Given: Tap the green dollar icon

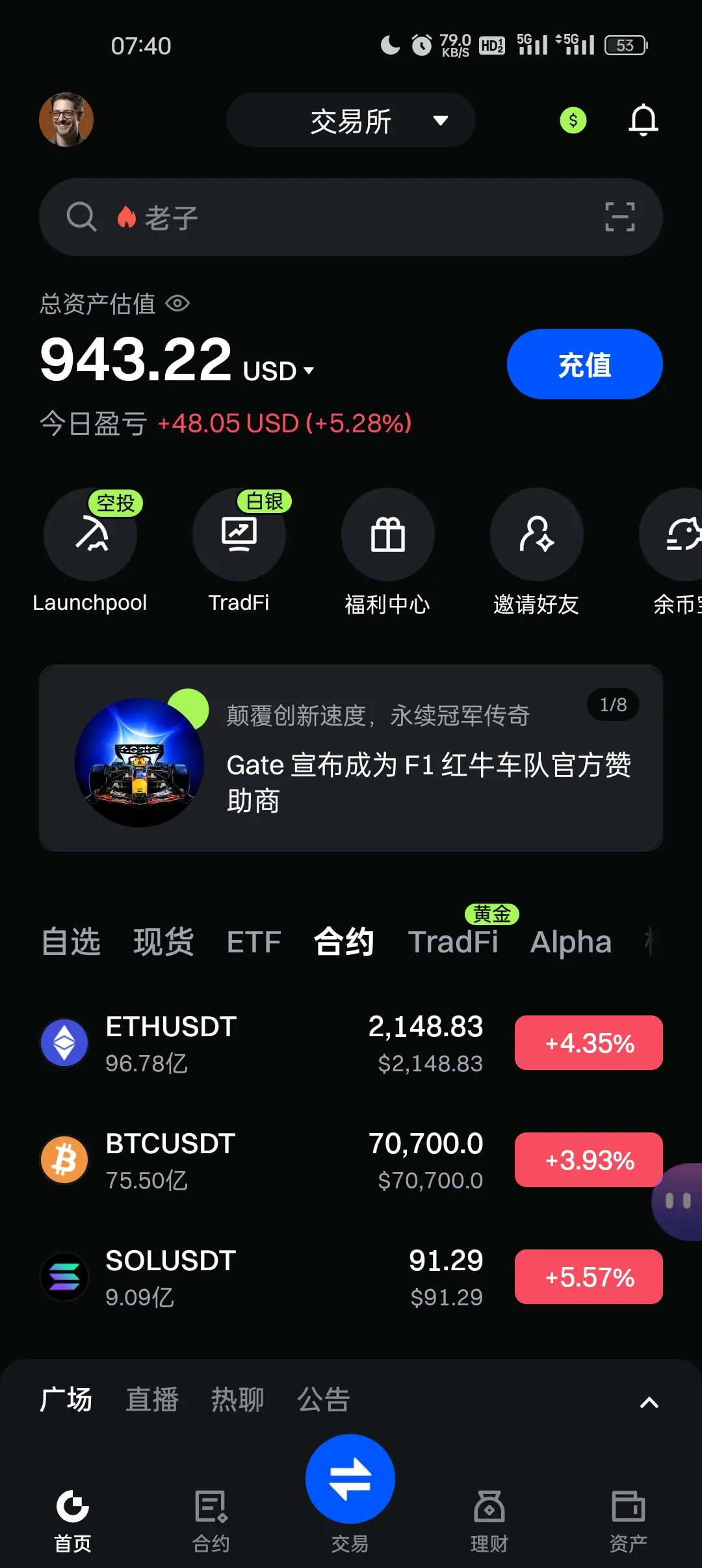Looking at the screenshot, I should coord(573,120).
